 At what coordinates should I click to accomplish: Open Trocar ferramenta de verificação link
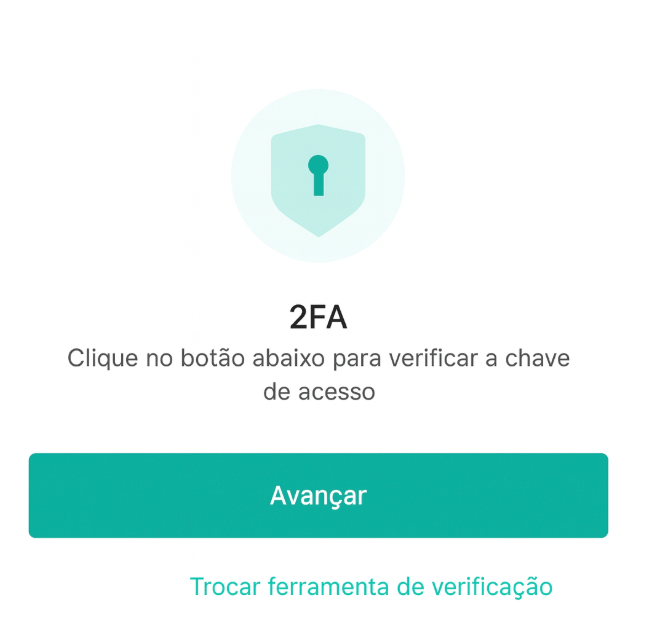[371, 587]
